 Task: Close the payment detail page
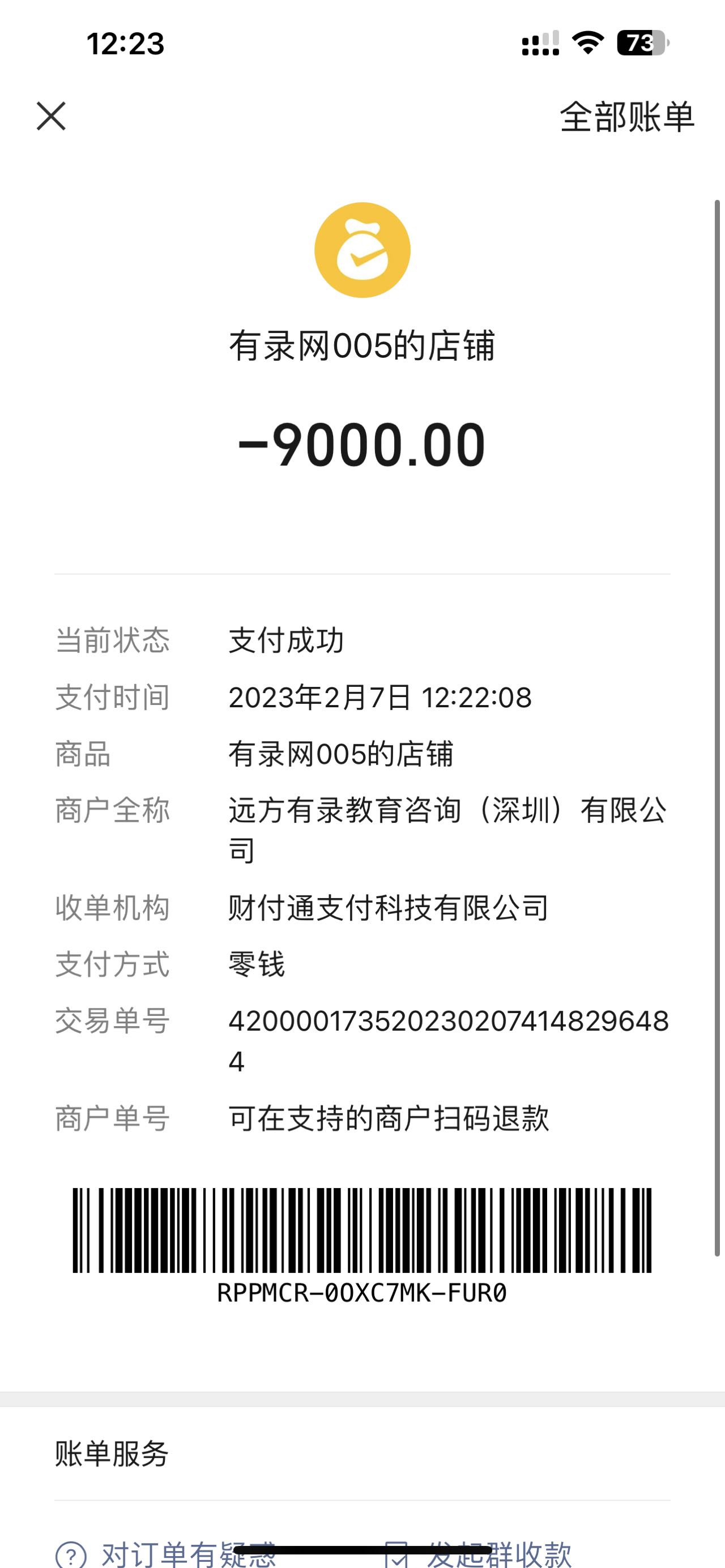point(51,116)
